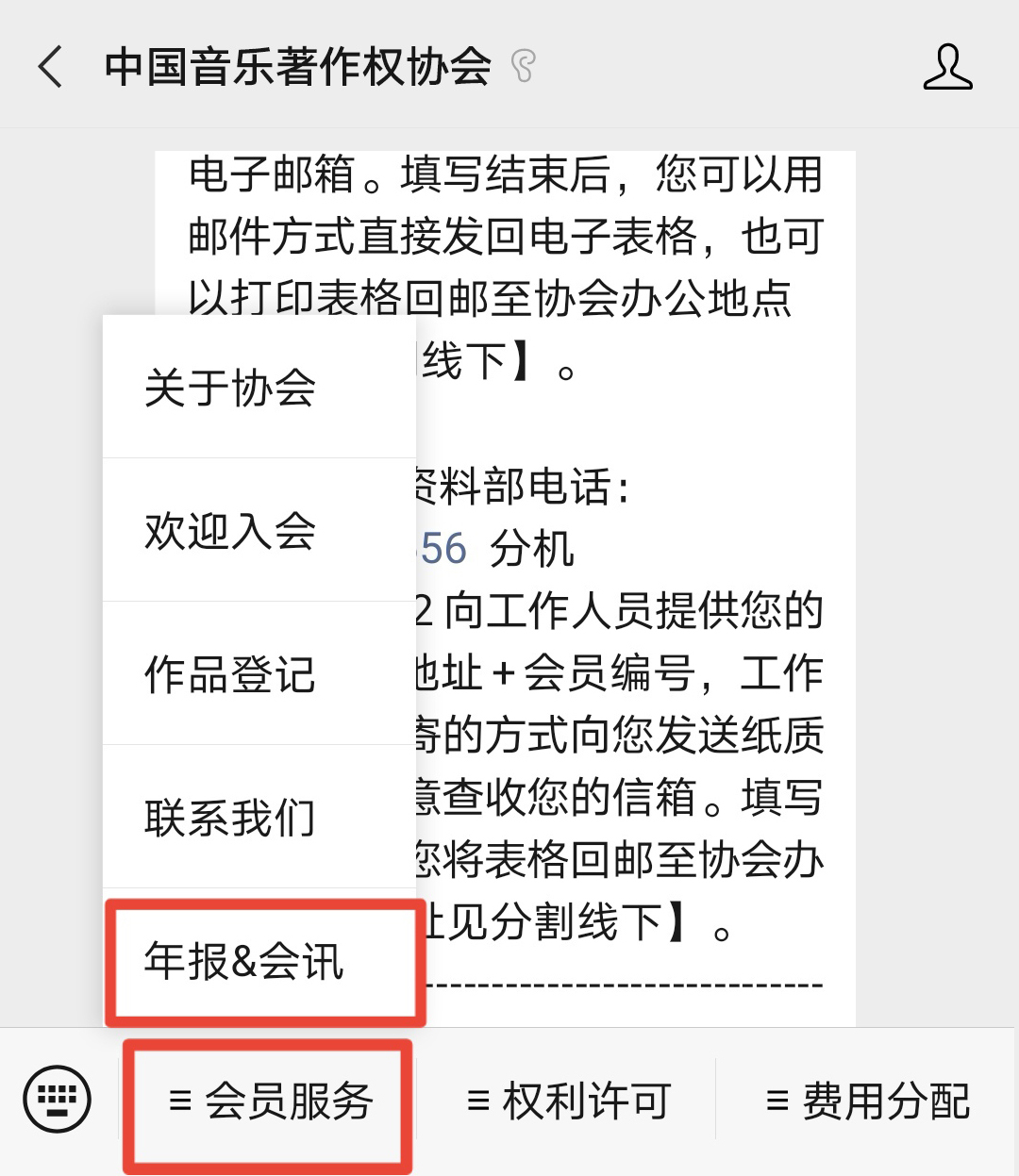Collapse the 会员服务 bottom menu

coord(270,1101)
